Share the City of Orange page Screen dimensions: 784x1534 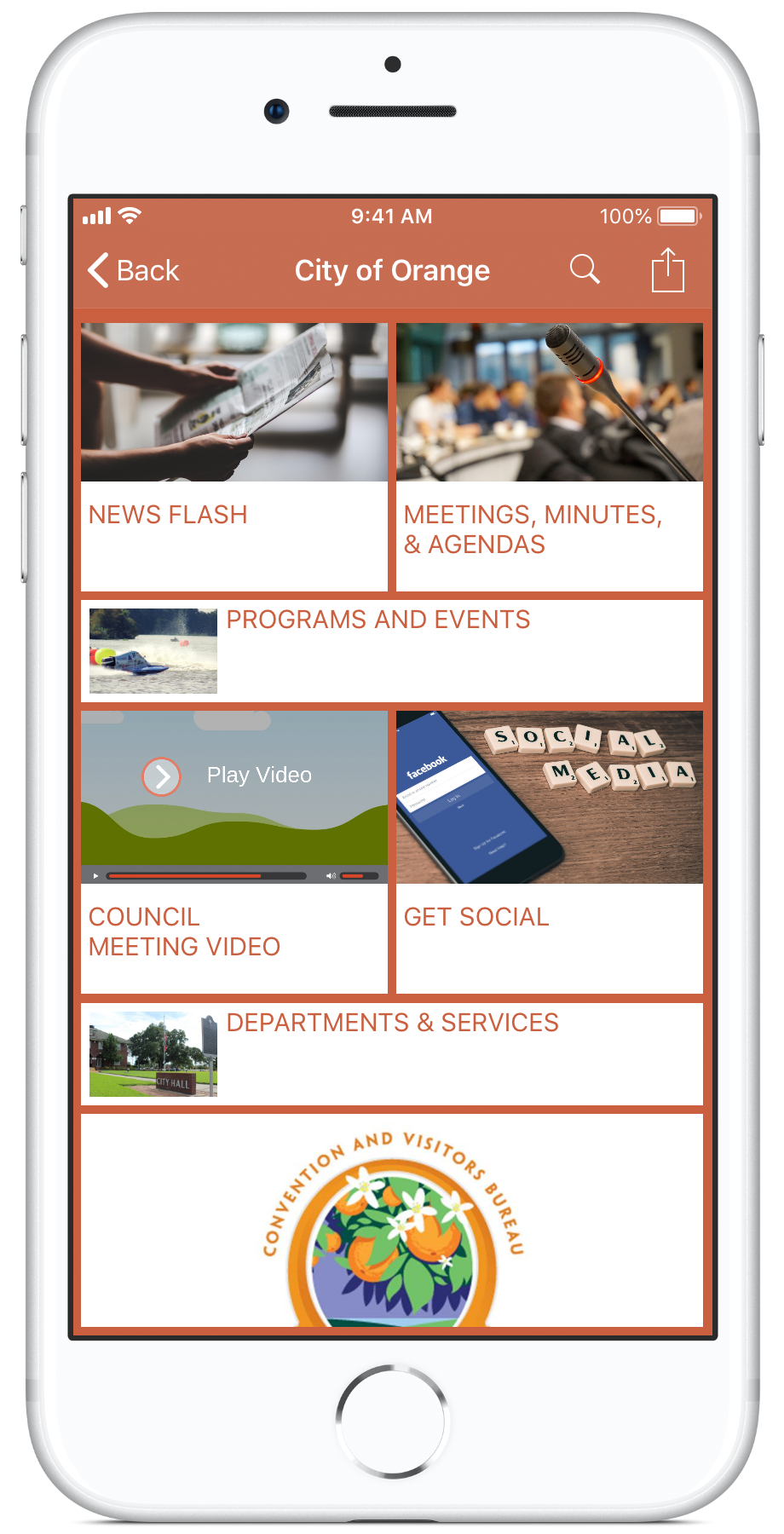[x=667, y=270]
